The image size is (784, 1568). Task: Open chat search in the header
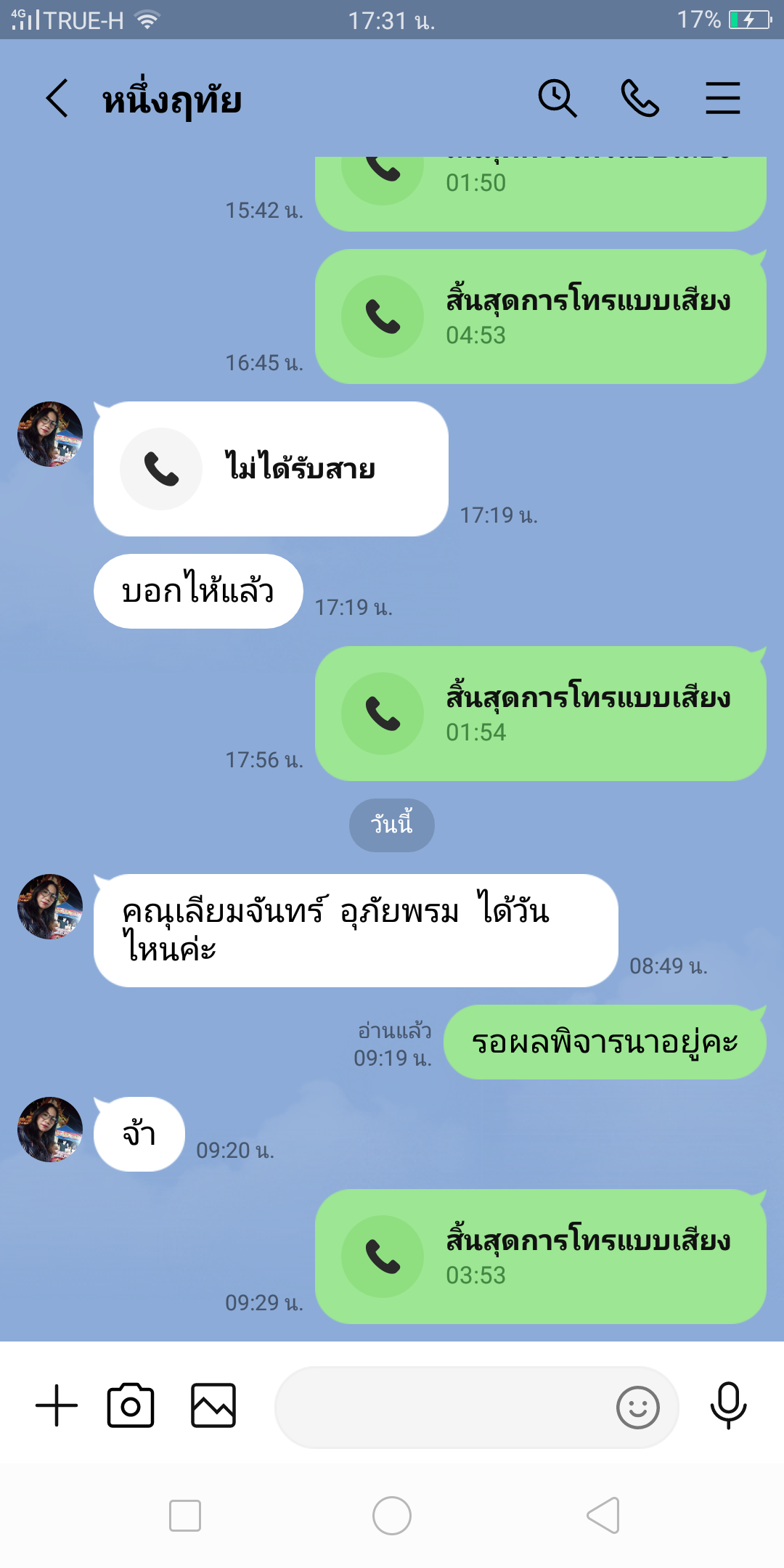tap(557, 98)
